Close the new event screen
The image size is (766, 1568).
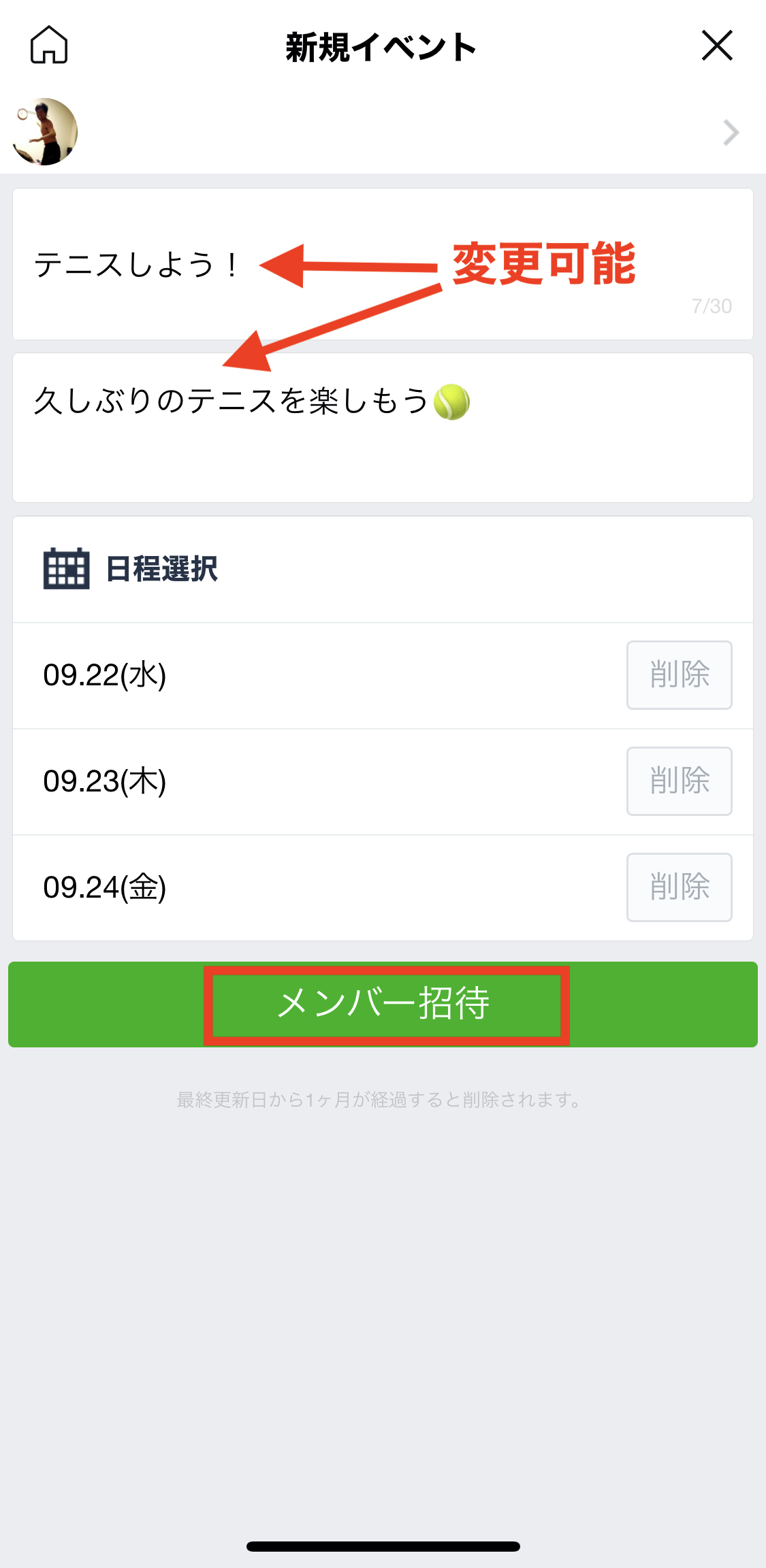(x=717, y=46)
